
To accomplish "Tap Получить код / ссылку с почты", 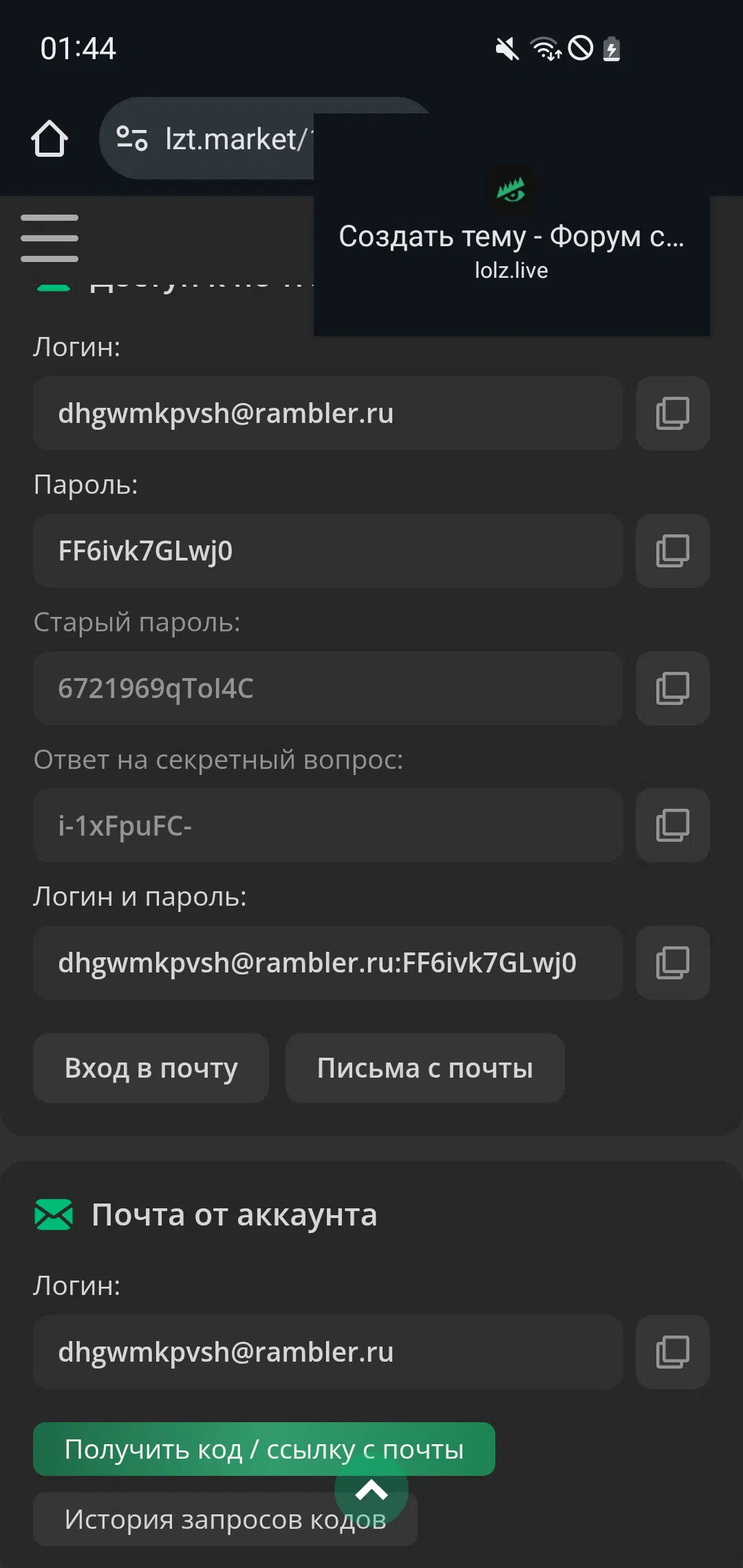I will 263,1449.
